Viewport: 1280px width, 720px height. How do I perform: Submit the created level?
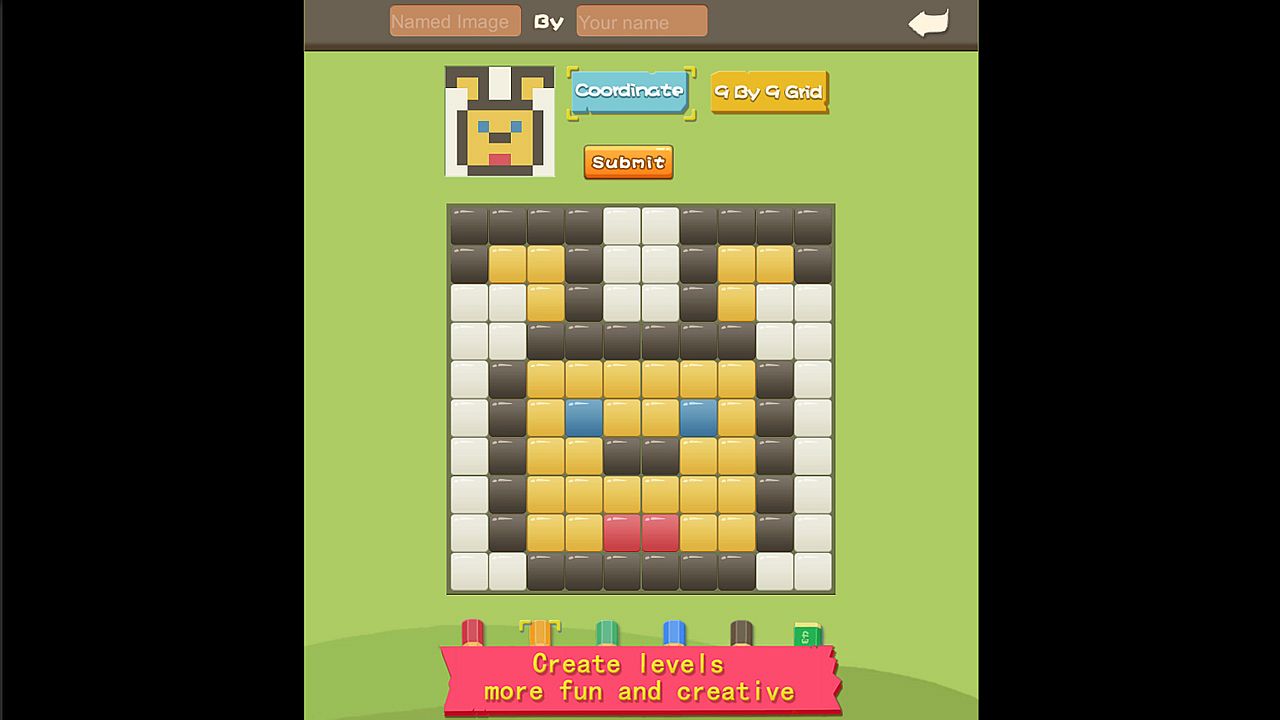pos(628,162)
